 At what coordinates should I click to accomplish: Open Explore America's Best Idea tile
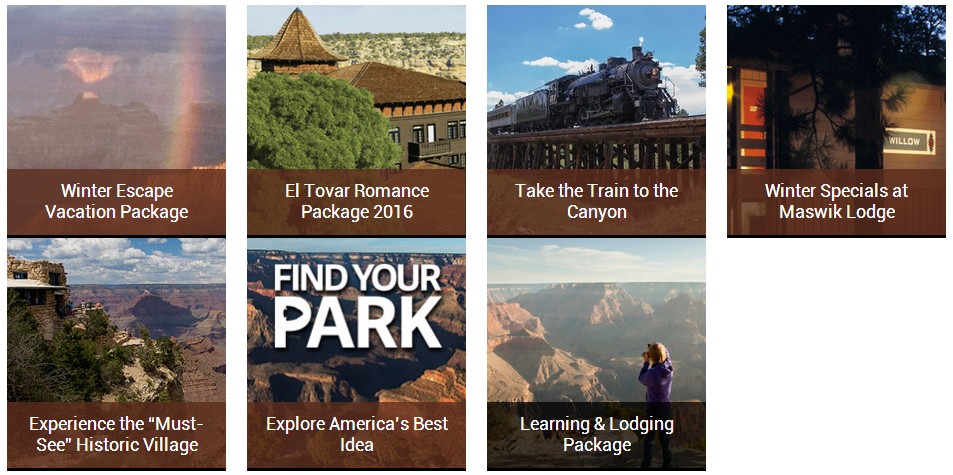click(356, 353)
